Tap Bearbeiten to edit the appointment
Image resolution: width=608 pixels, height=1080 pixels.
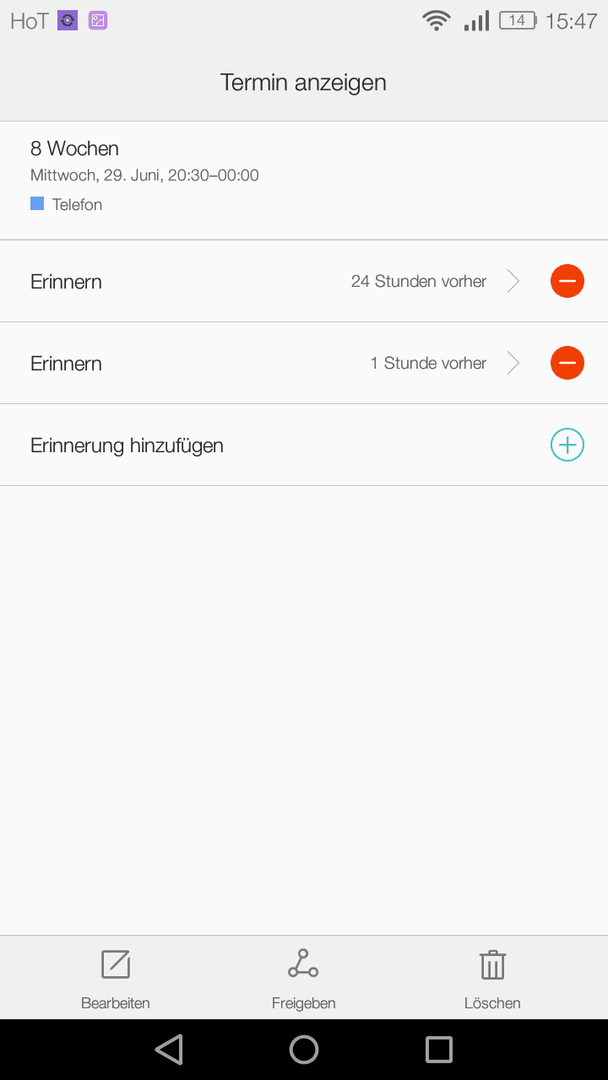point(116,979)
